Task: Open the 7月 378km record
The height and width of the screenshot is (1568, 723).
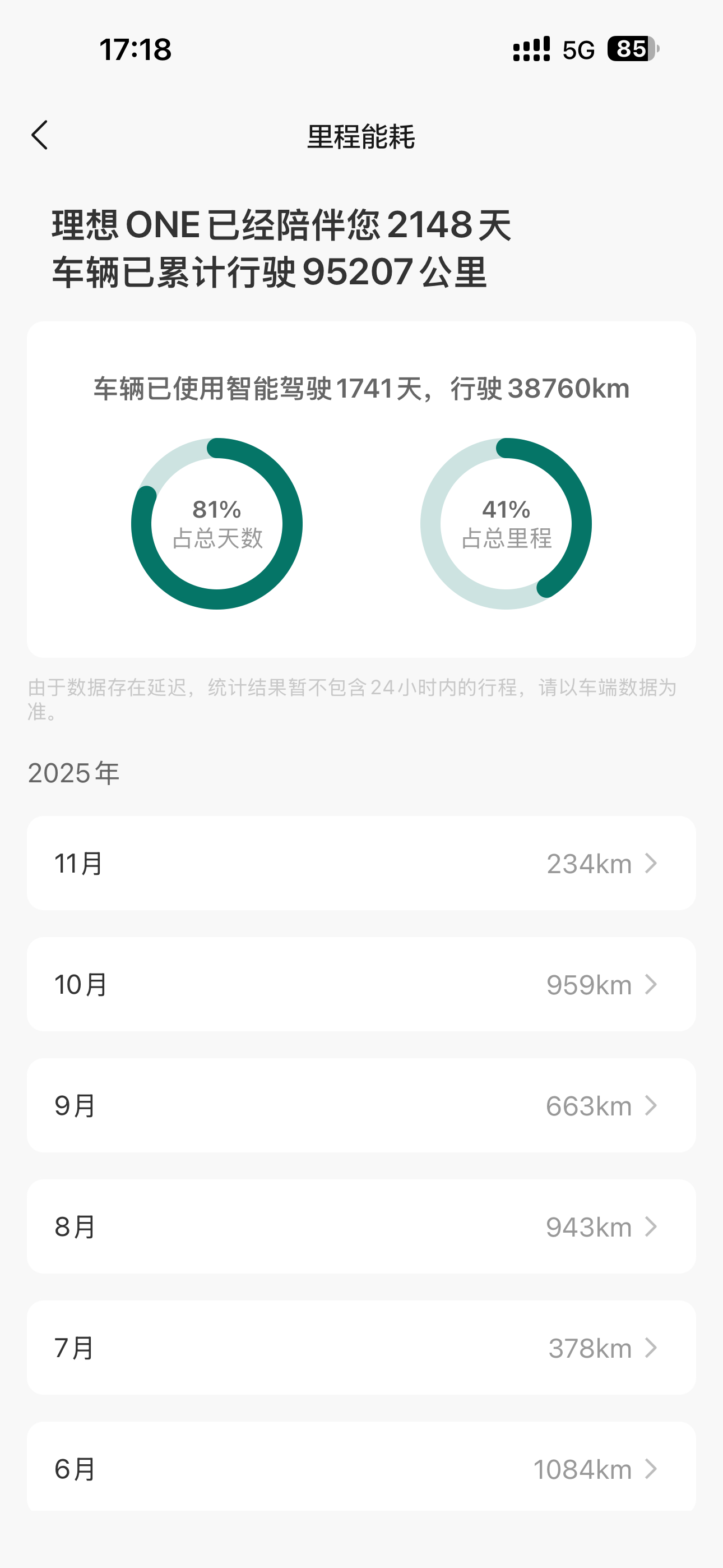Action: [361, 1347]
